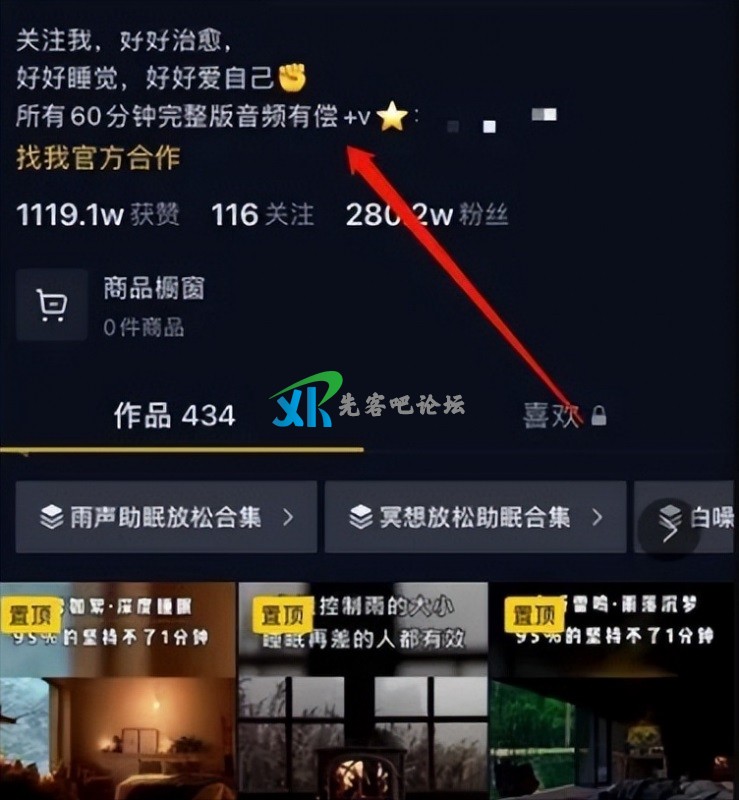The width and height of the screenshot is (739, 800).
Task: Switch to the 作品 434 tab
Action: [174, 415]
